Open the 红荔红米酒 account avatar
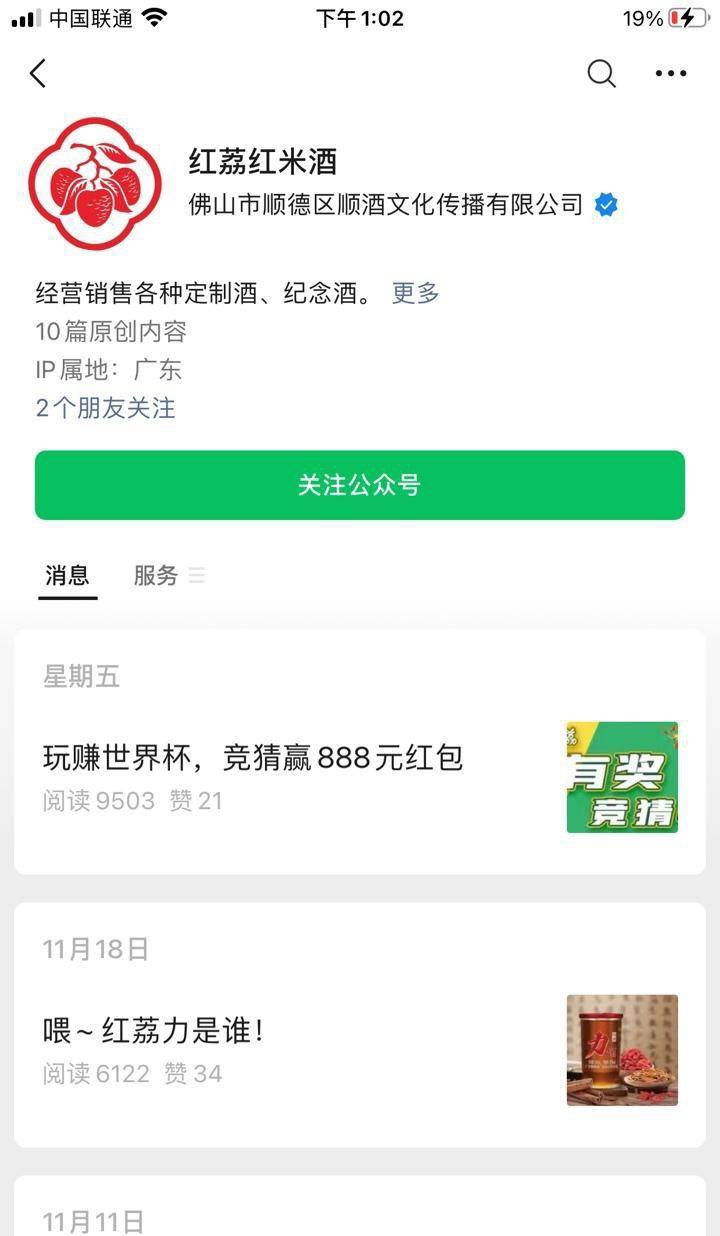720x1236 pixels. (x=95, y=183)
